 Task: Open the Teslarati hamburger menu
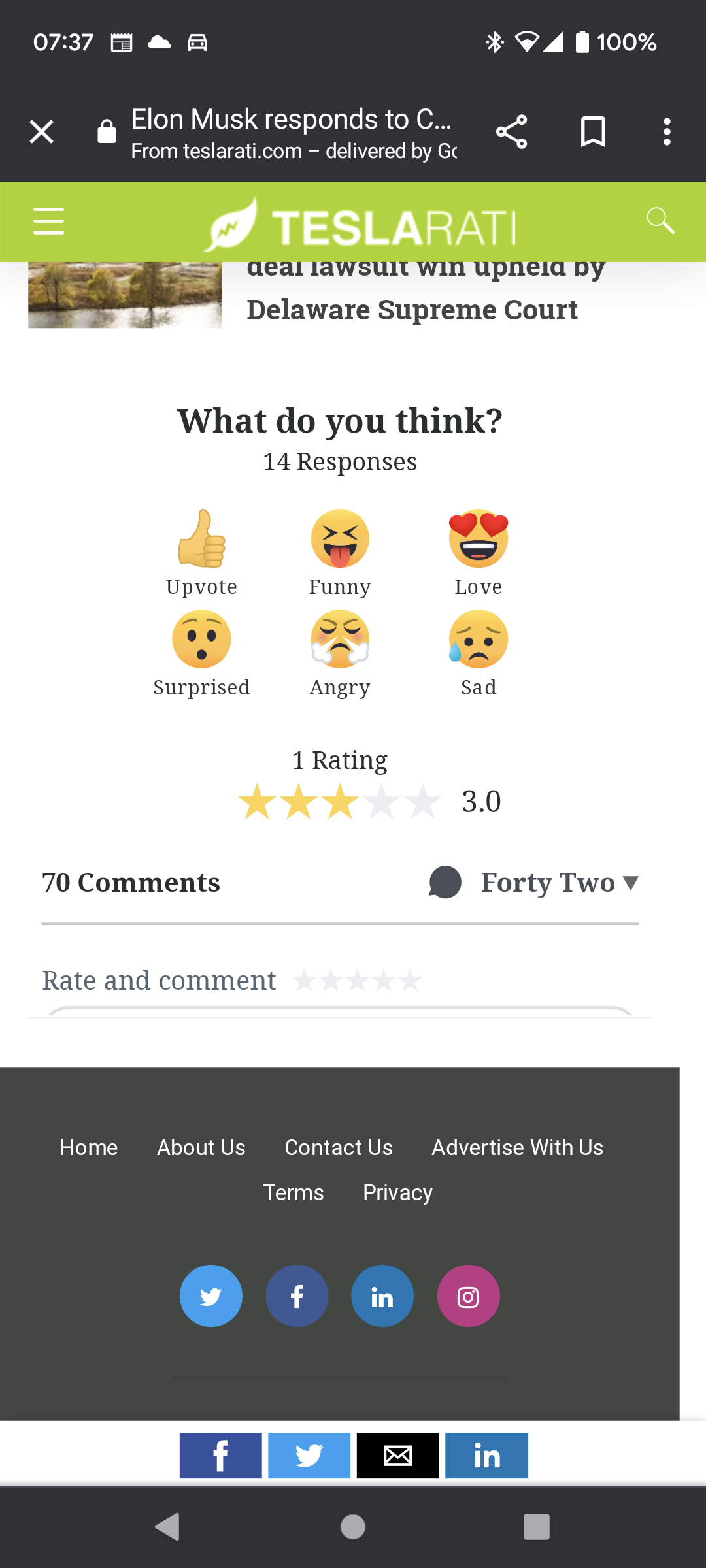[x=48, y=221]
